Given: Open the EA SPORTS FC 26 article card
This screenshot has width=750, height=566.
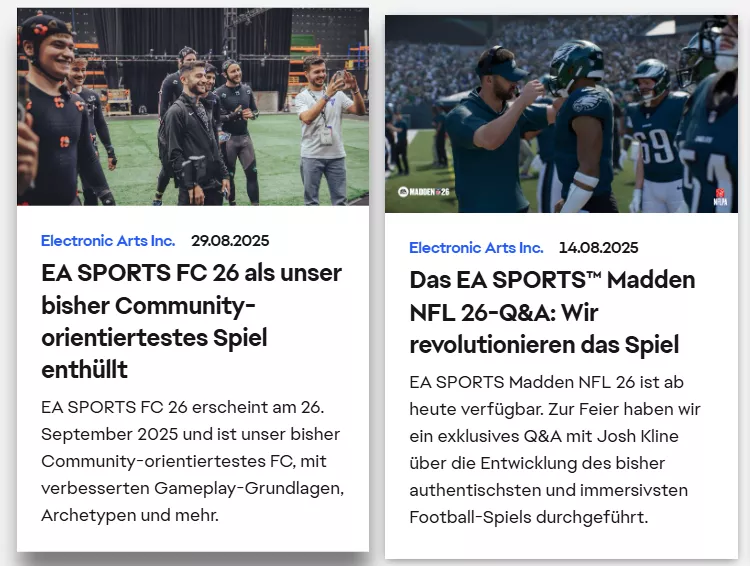Looking at the screenshot, I should click(192, 321).
